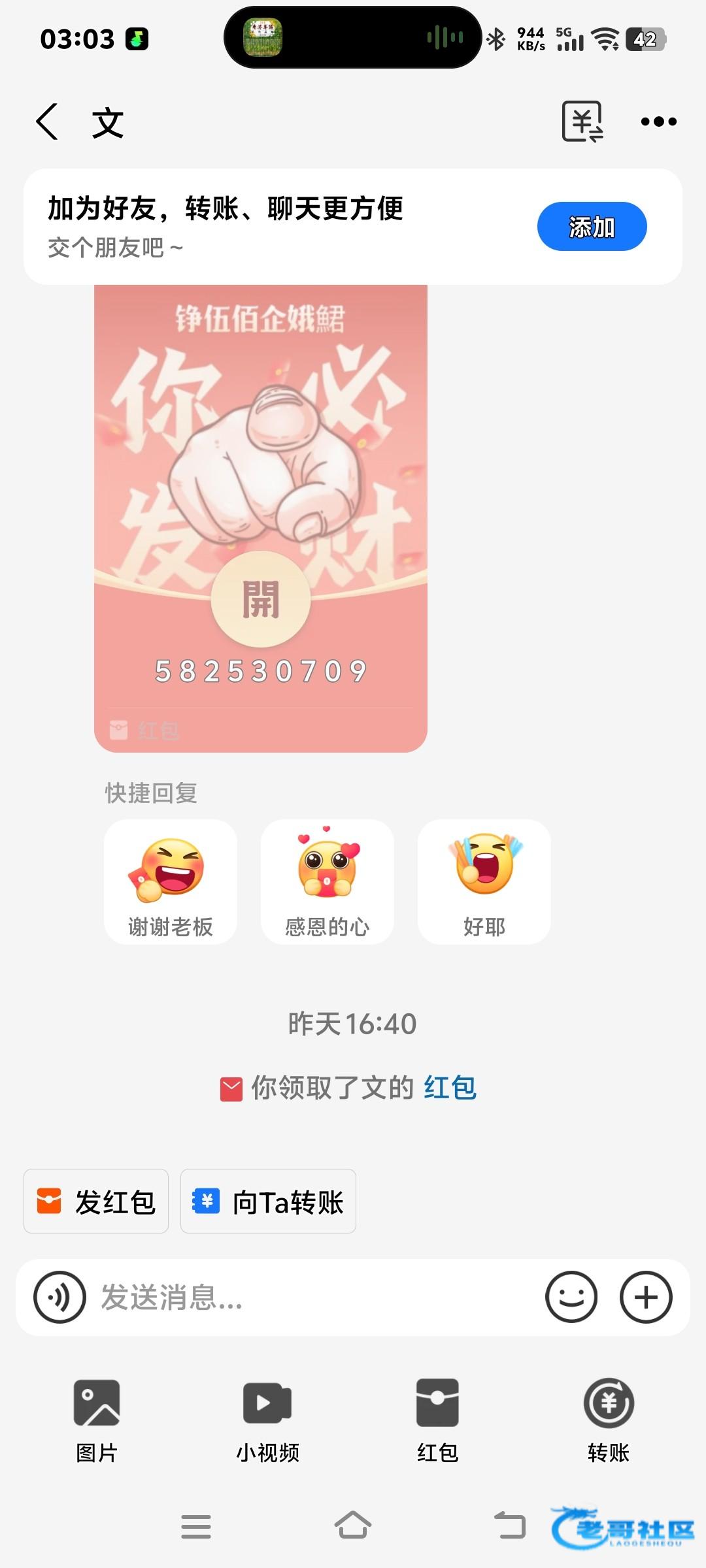
Task: Focus the 发送消息 text field
Action: (314, 1298)
